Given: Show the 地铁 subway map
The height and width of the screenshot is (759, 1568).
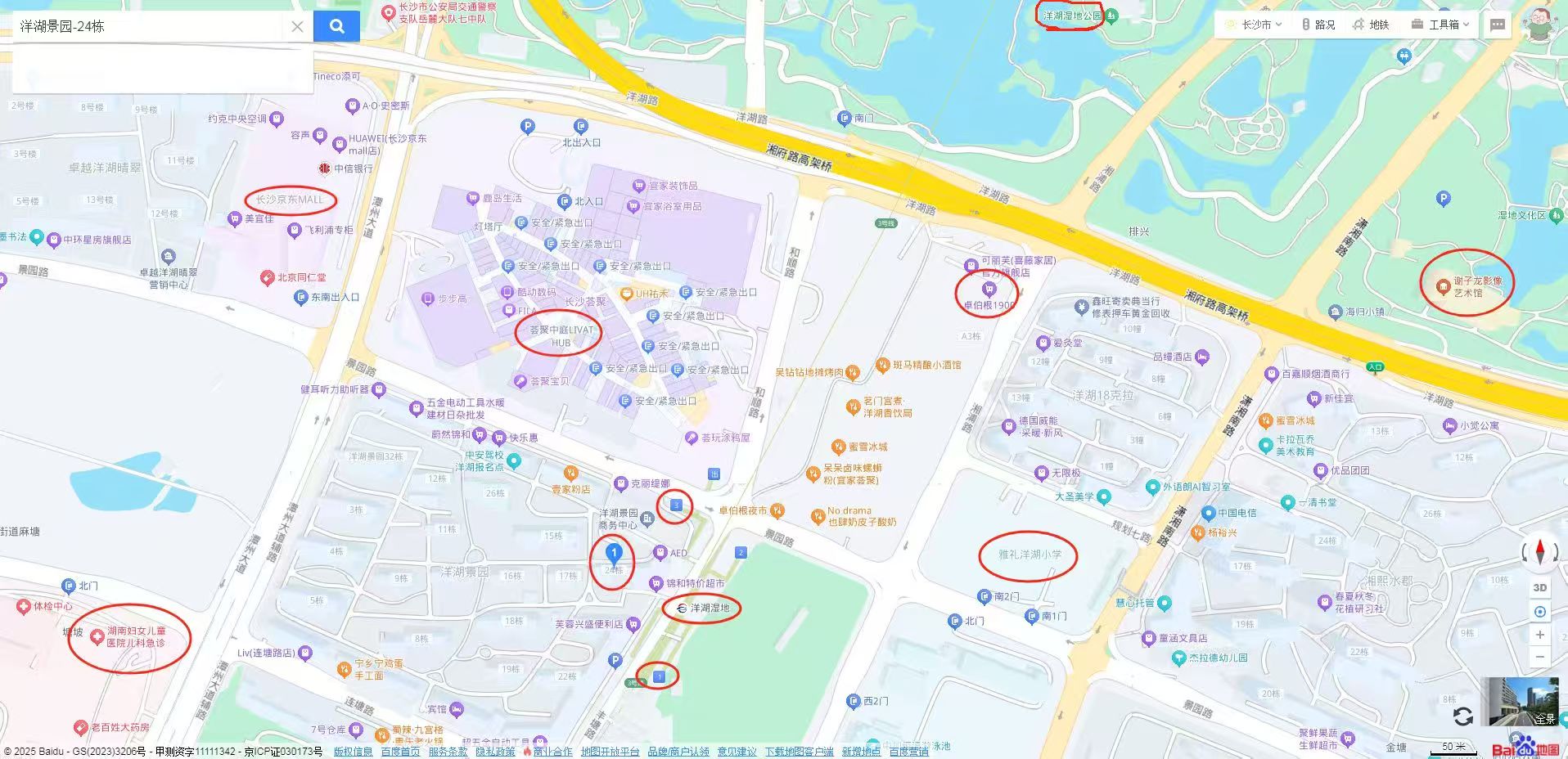Looking at the screenshot, I should click(1372, 25).
